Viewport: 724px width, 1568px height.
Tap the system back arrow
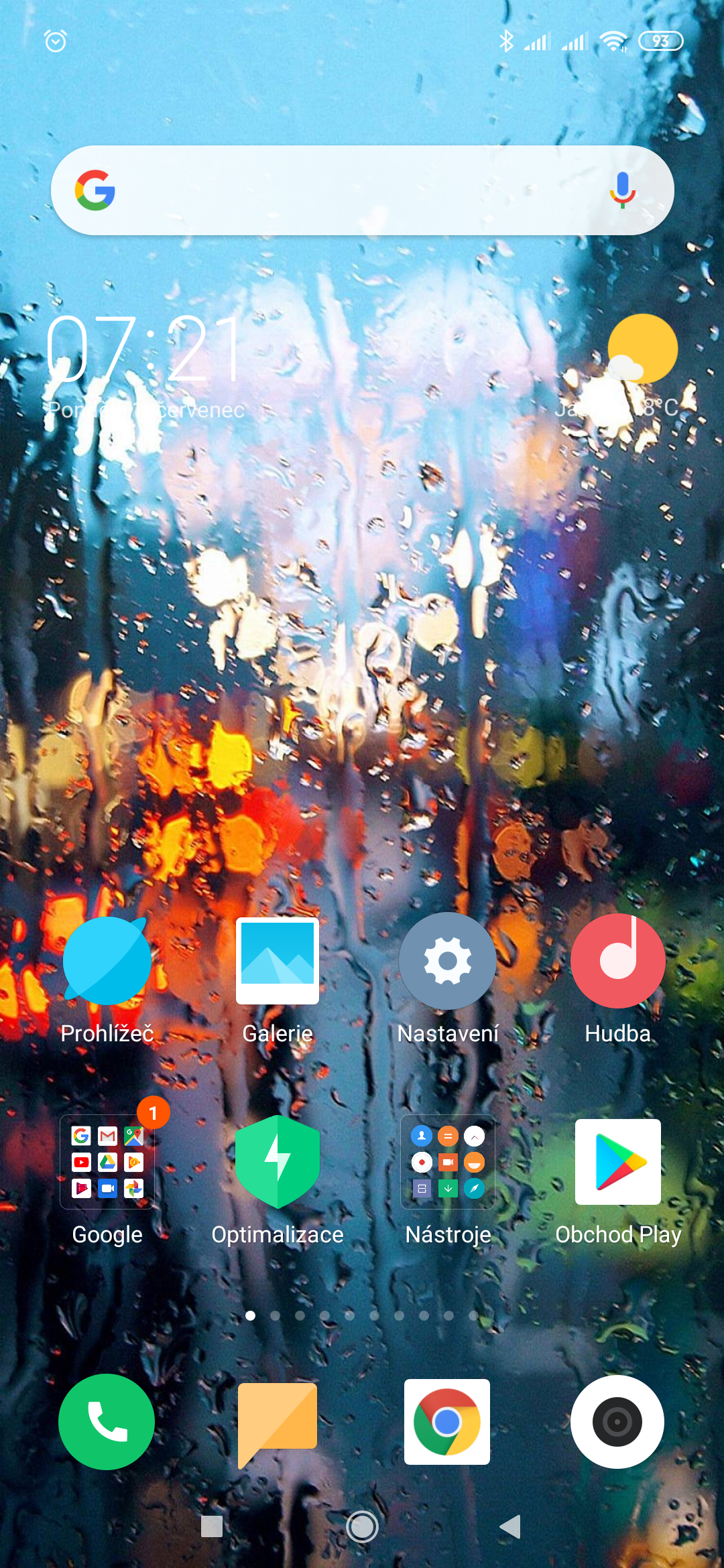[x=511, y=1527]
